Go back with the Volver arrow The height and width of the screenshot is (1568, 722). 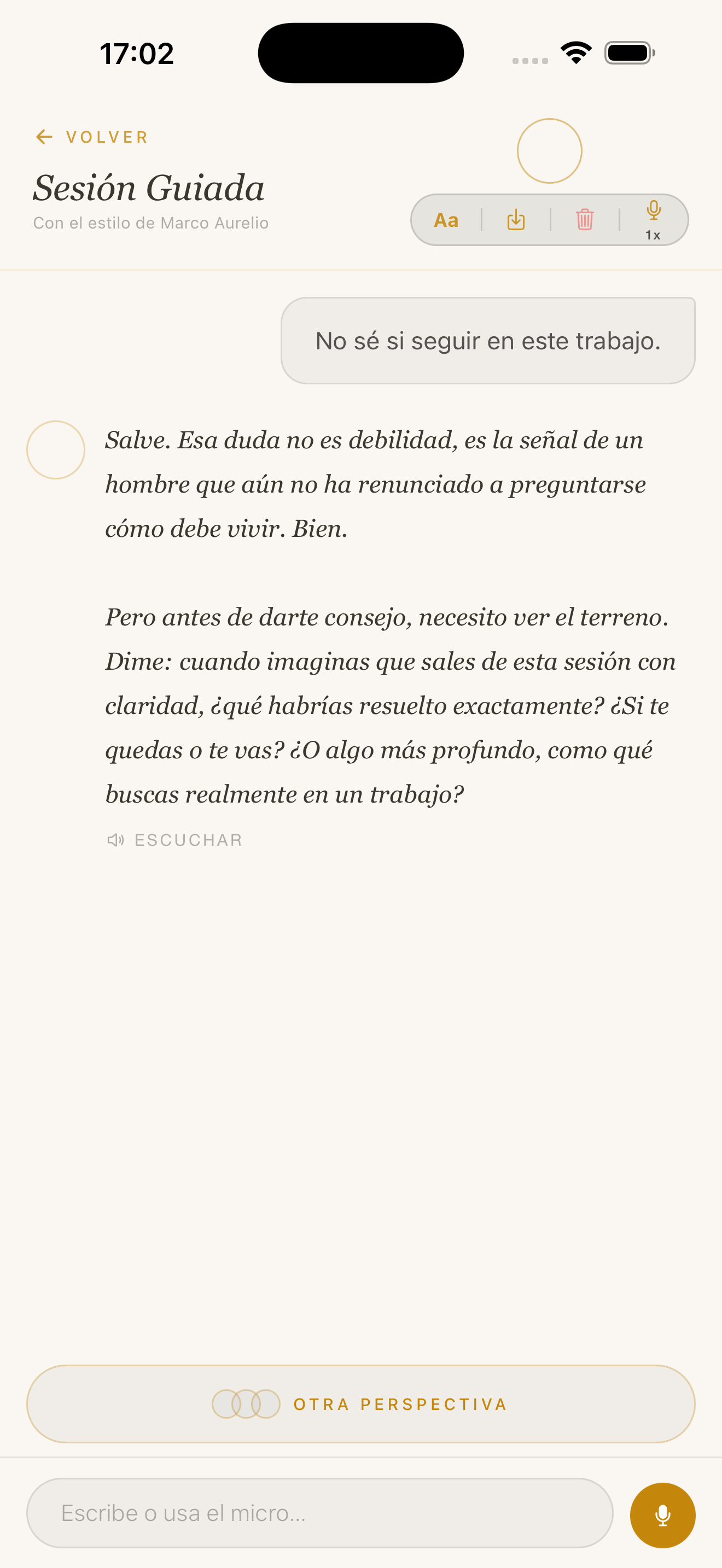[91, 137]
